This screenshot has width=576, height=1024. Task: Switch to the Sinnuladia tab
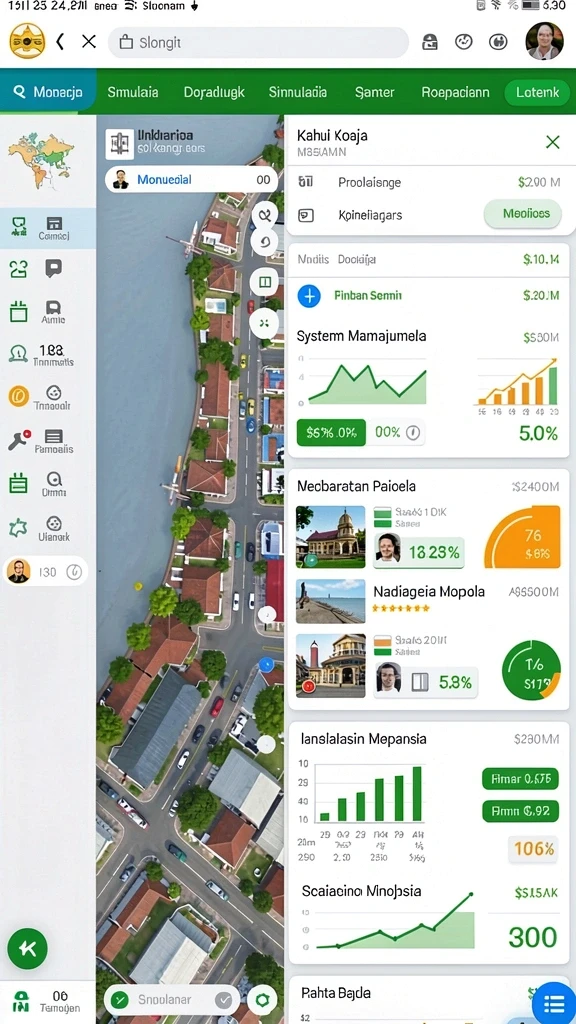(x=298, y=92)
